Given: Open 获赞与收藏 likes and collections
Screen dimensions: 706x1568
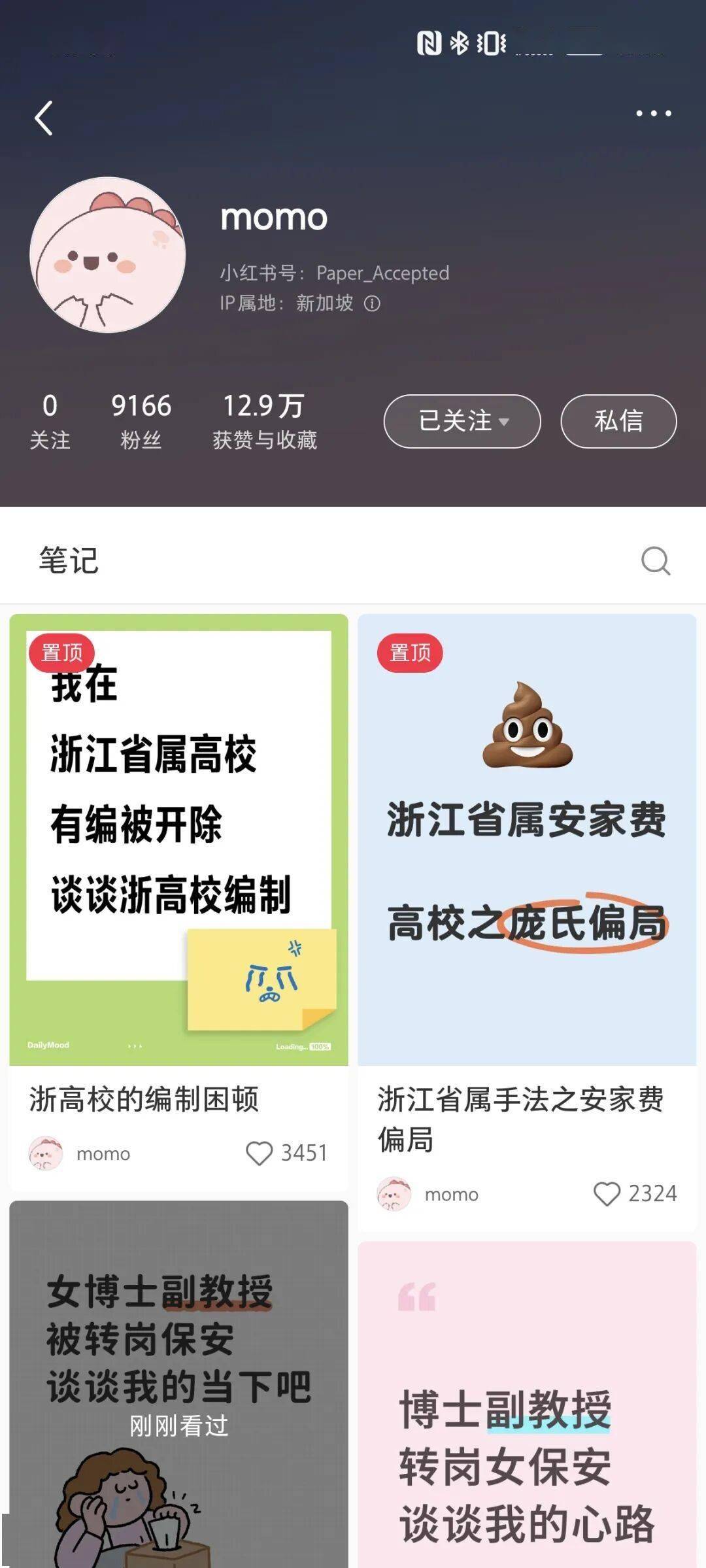Looking at the screenshot, I should (264, 421).
